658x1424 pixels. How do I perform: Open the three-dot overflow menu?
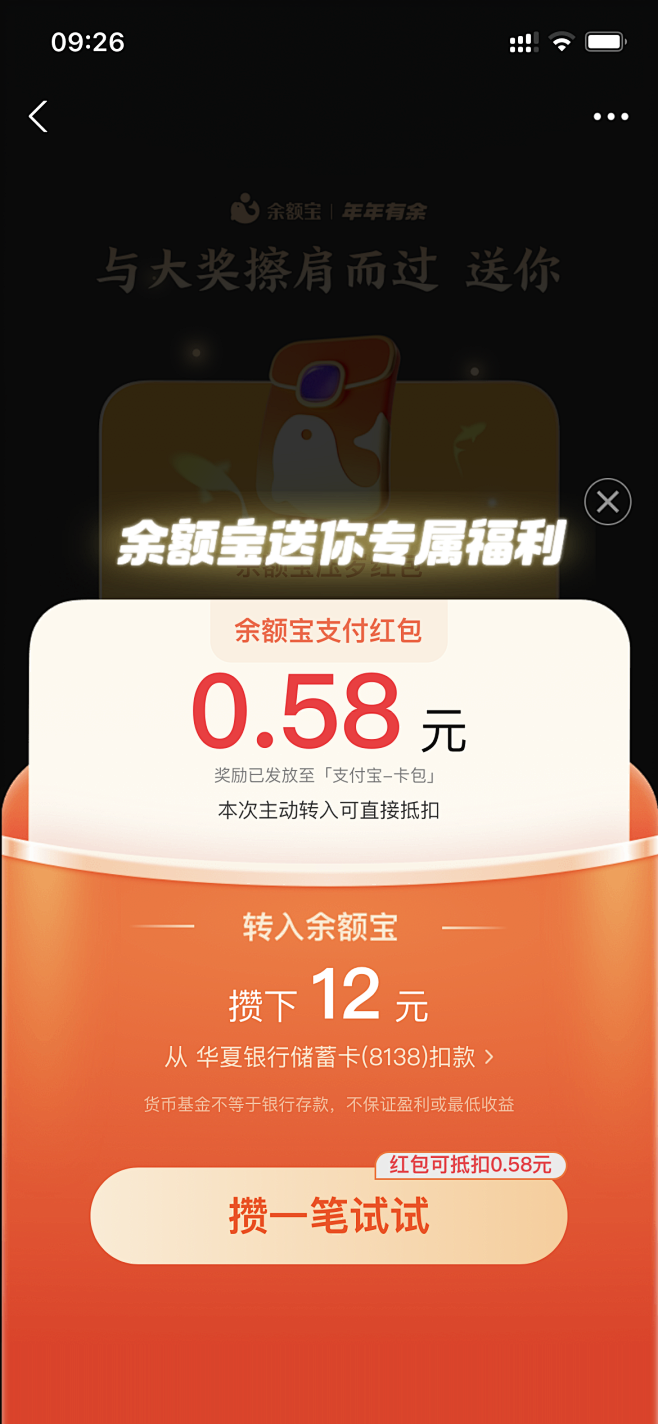[x=611, y=117]
